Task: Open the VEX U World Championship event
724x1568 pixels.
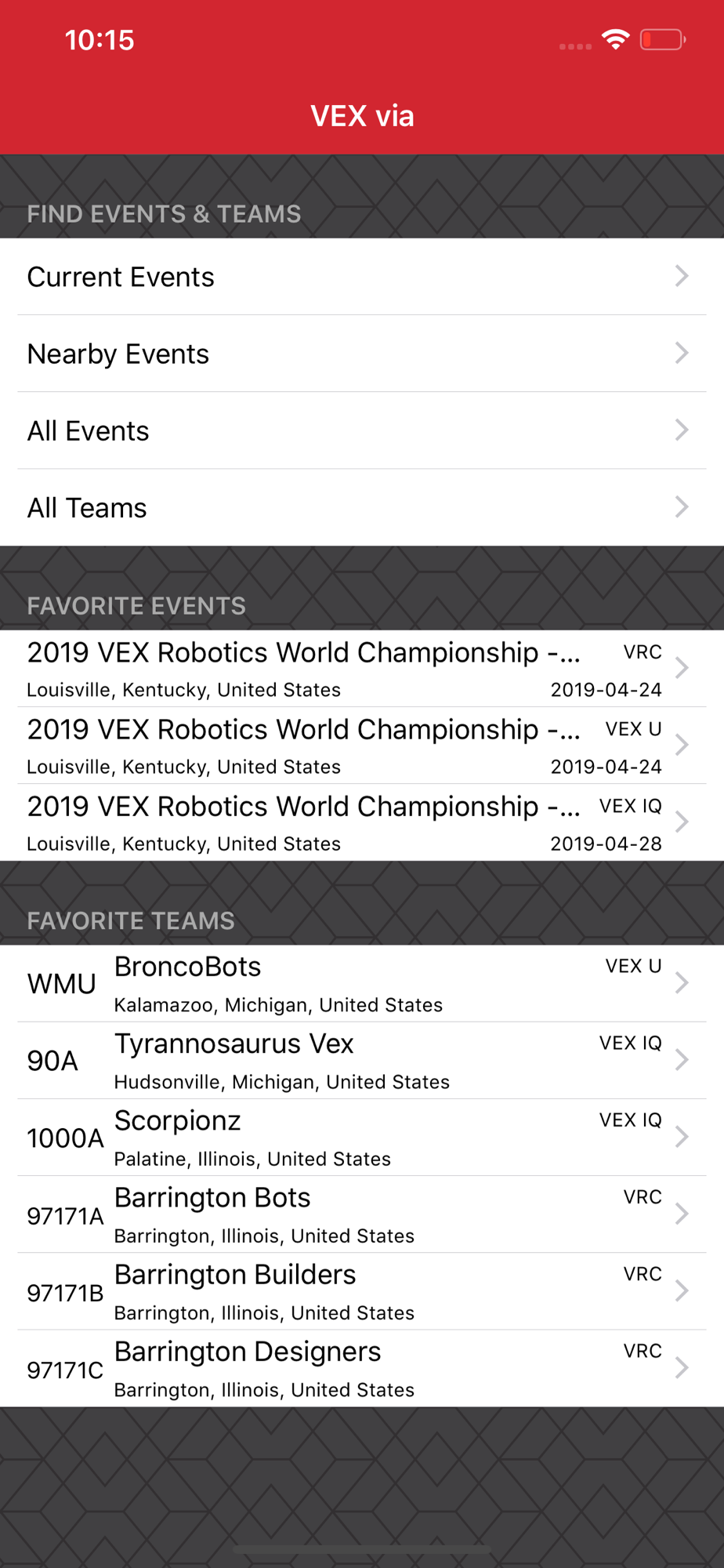Action: pos(362,746)
